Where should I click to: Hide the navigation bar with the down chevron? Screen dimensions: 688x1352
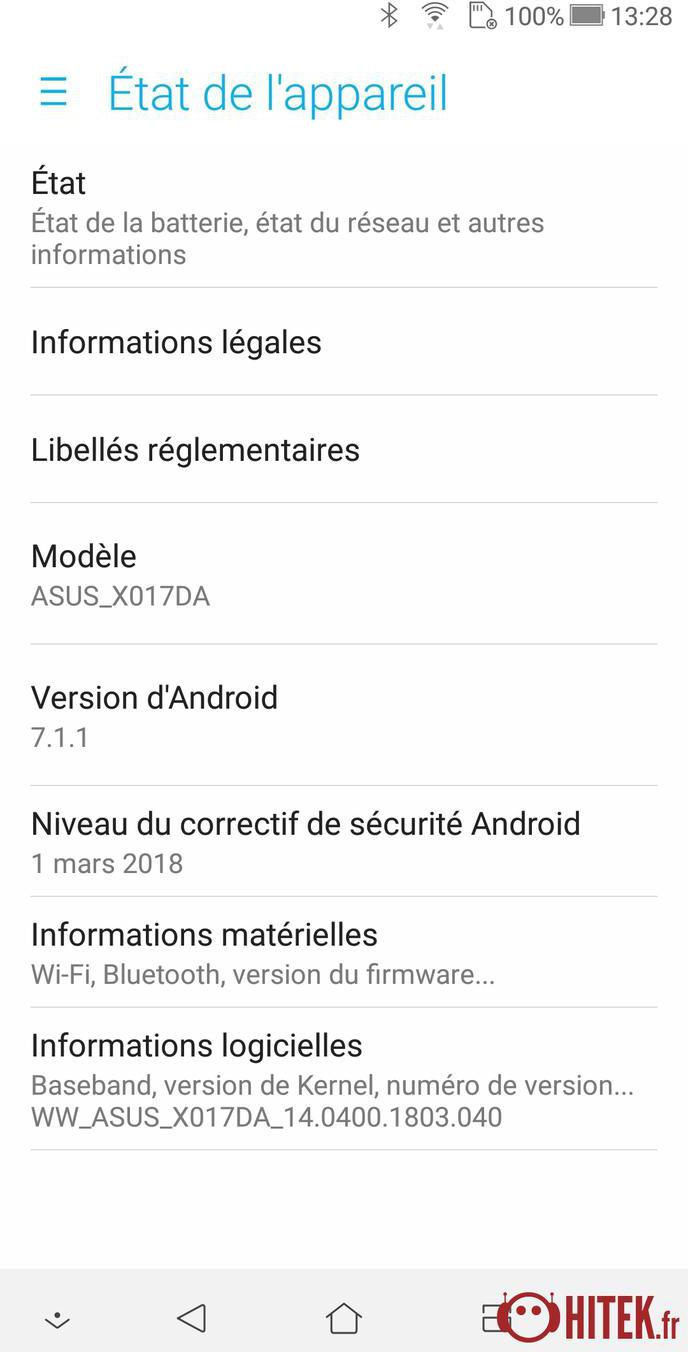57,1320
